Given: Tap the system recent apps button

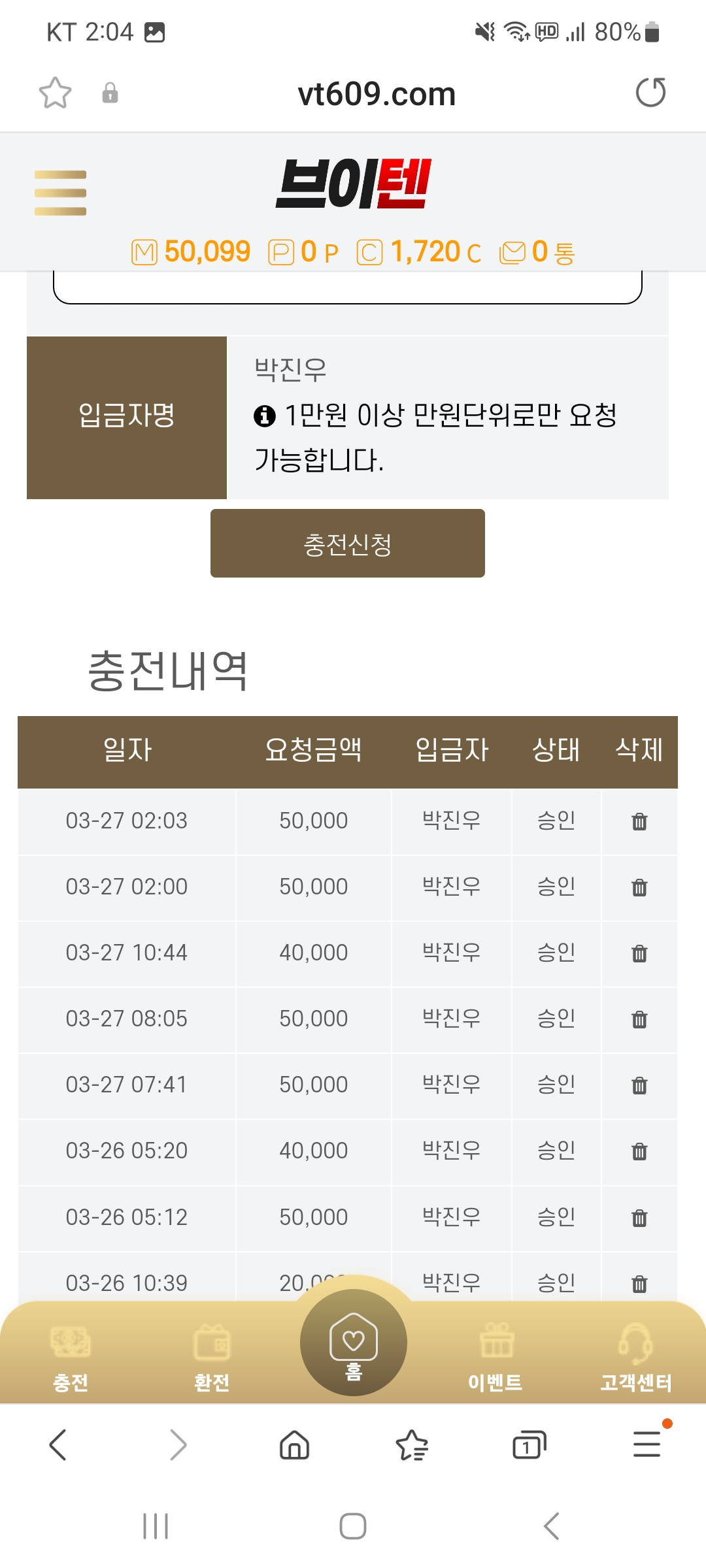Looking at the screenshot, I should pos(156,1526).
